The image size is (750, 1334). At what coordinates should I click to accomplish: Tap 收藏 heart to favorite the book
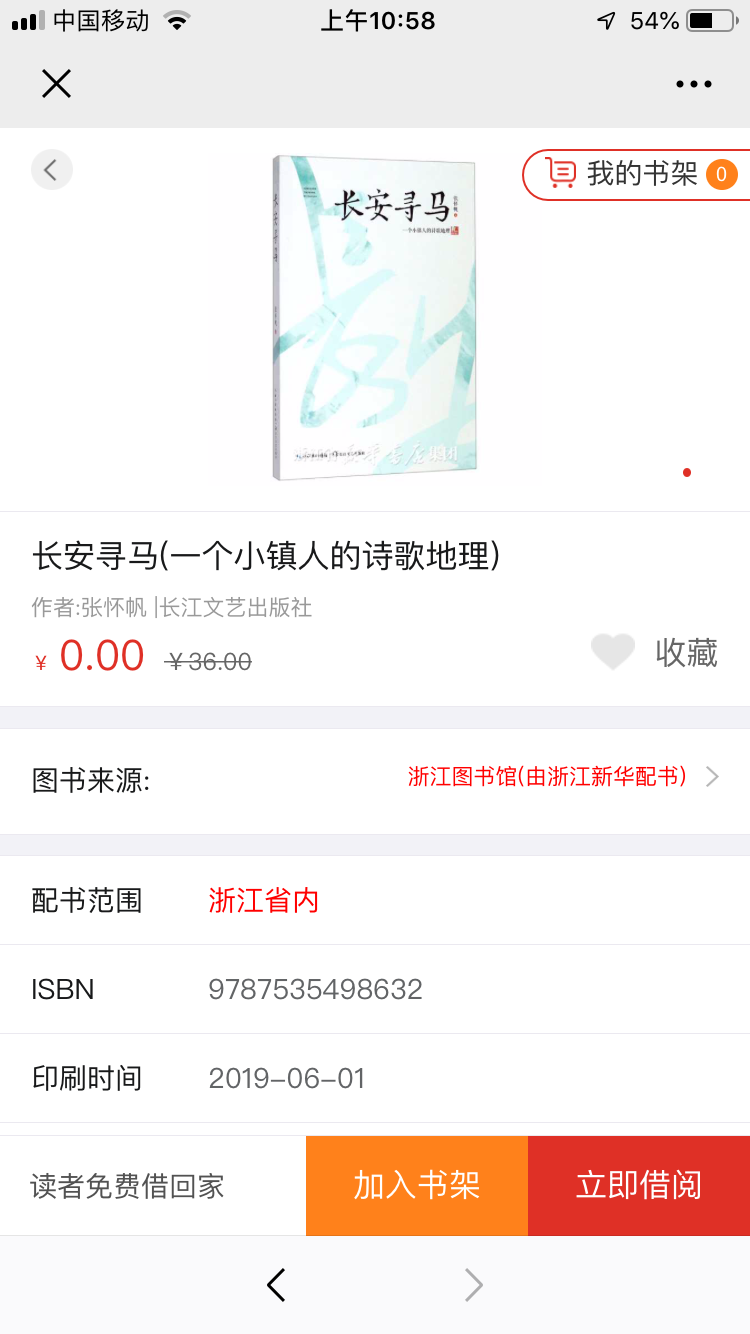coord(614,652)
